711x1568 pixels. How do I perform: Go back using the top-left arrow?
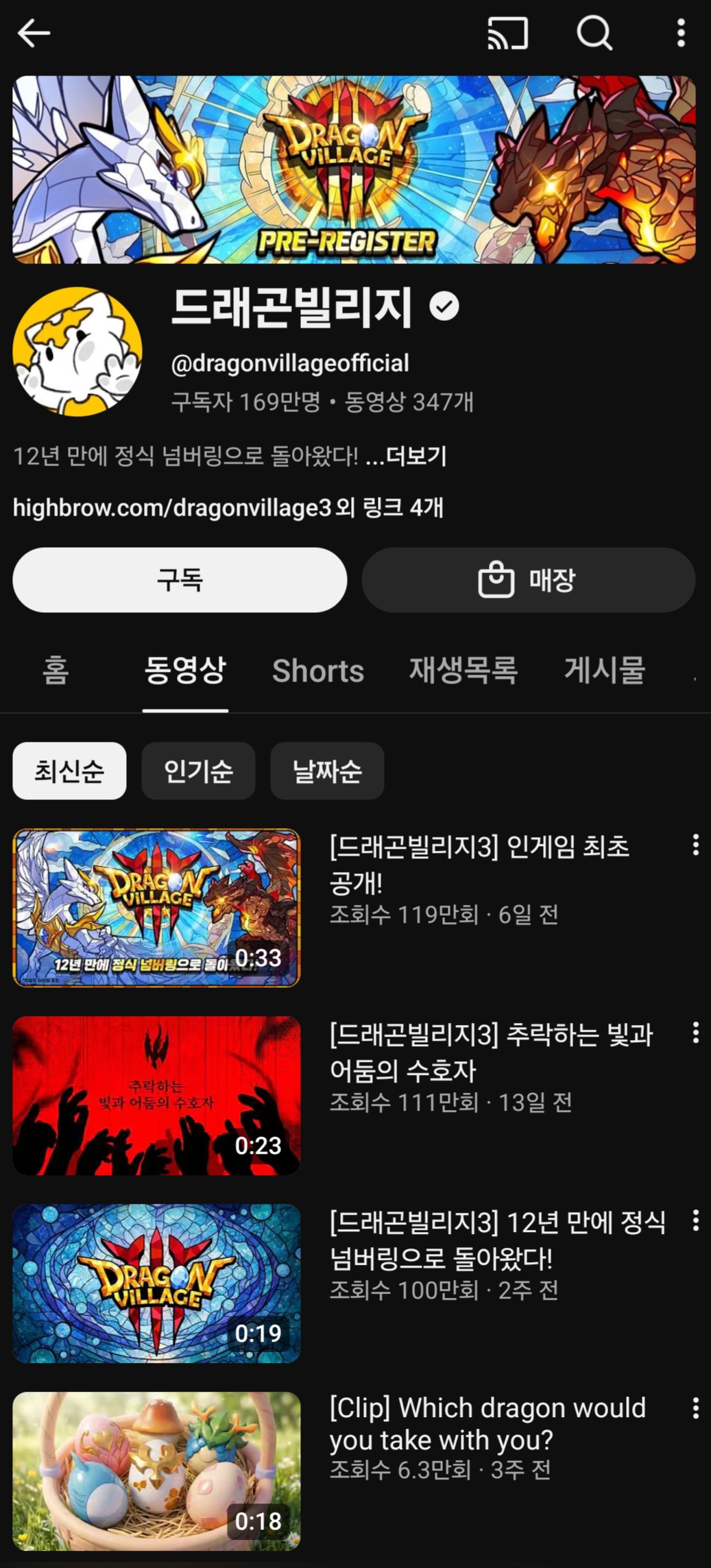click(x=34, y=33)
